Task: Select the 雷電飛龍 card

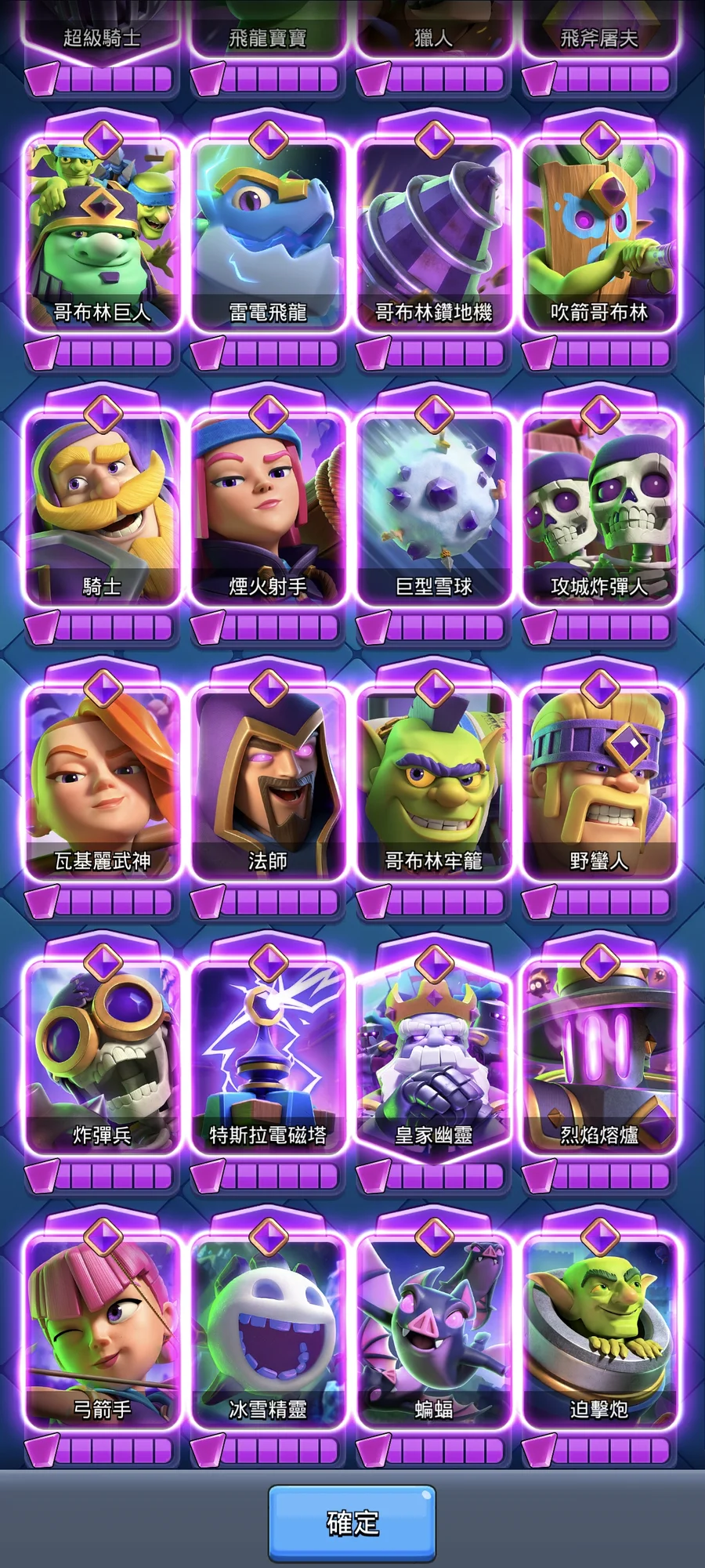Action: [x=268, y=235]
